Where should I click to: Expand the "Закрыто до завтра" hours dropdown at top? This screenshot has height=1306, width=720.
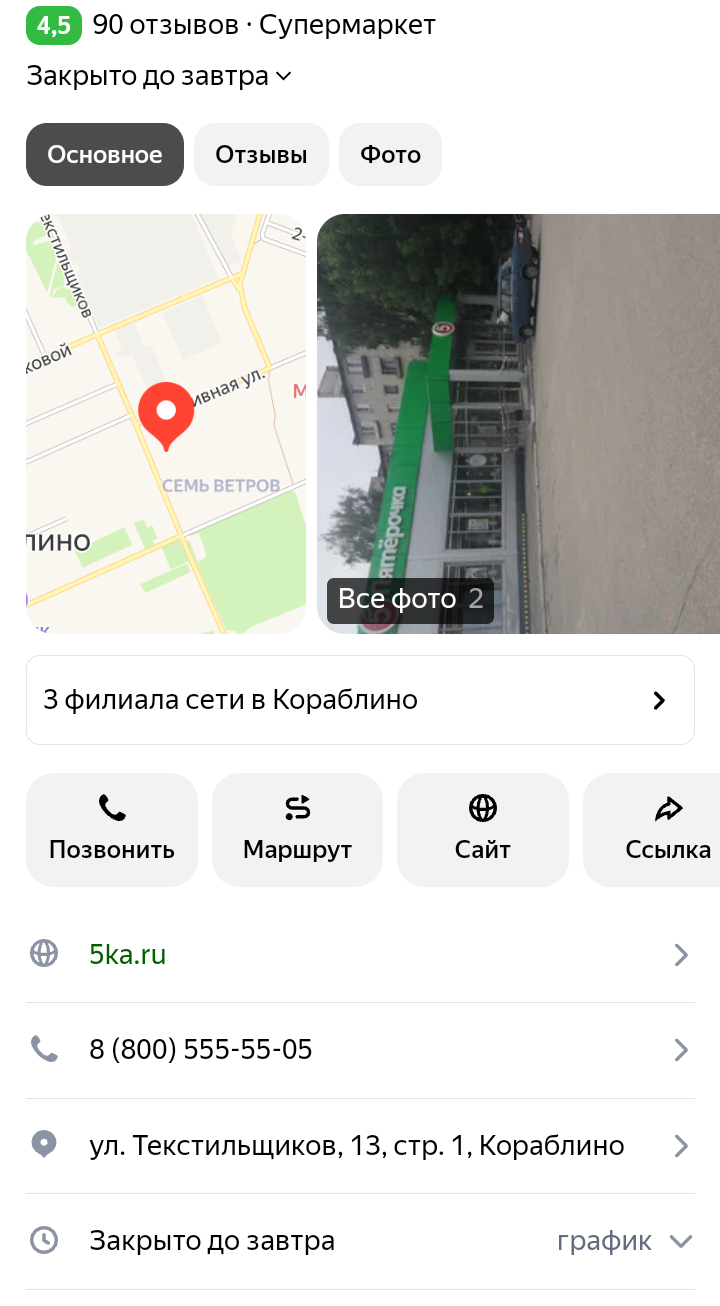(158, 76)
